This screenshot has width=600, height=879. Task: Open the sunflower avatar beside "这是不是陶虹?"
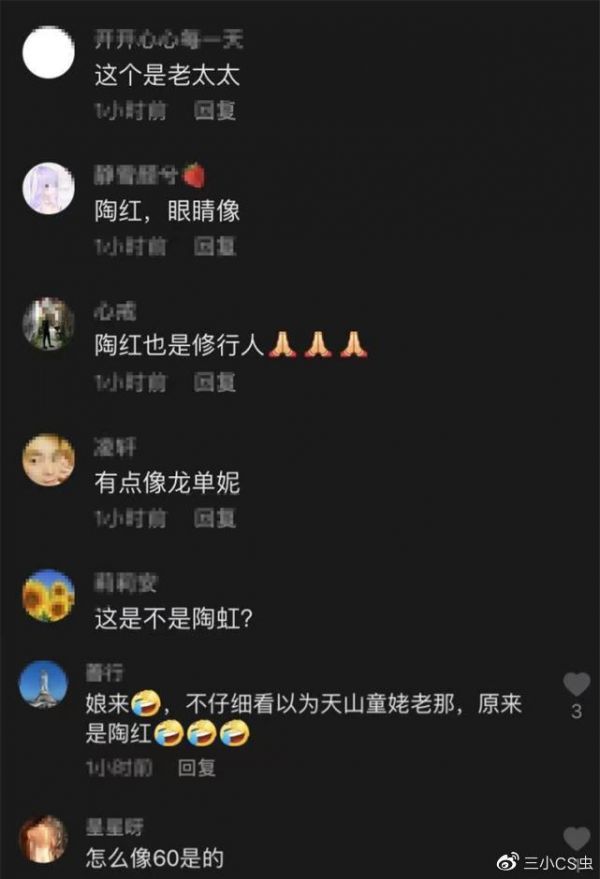click(x=48, y=596)
